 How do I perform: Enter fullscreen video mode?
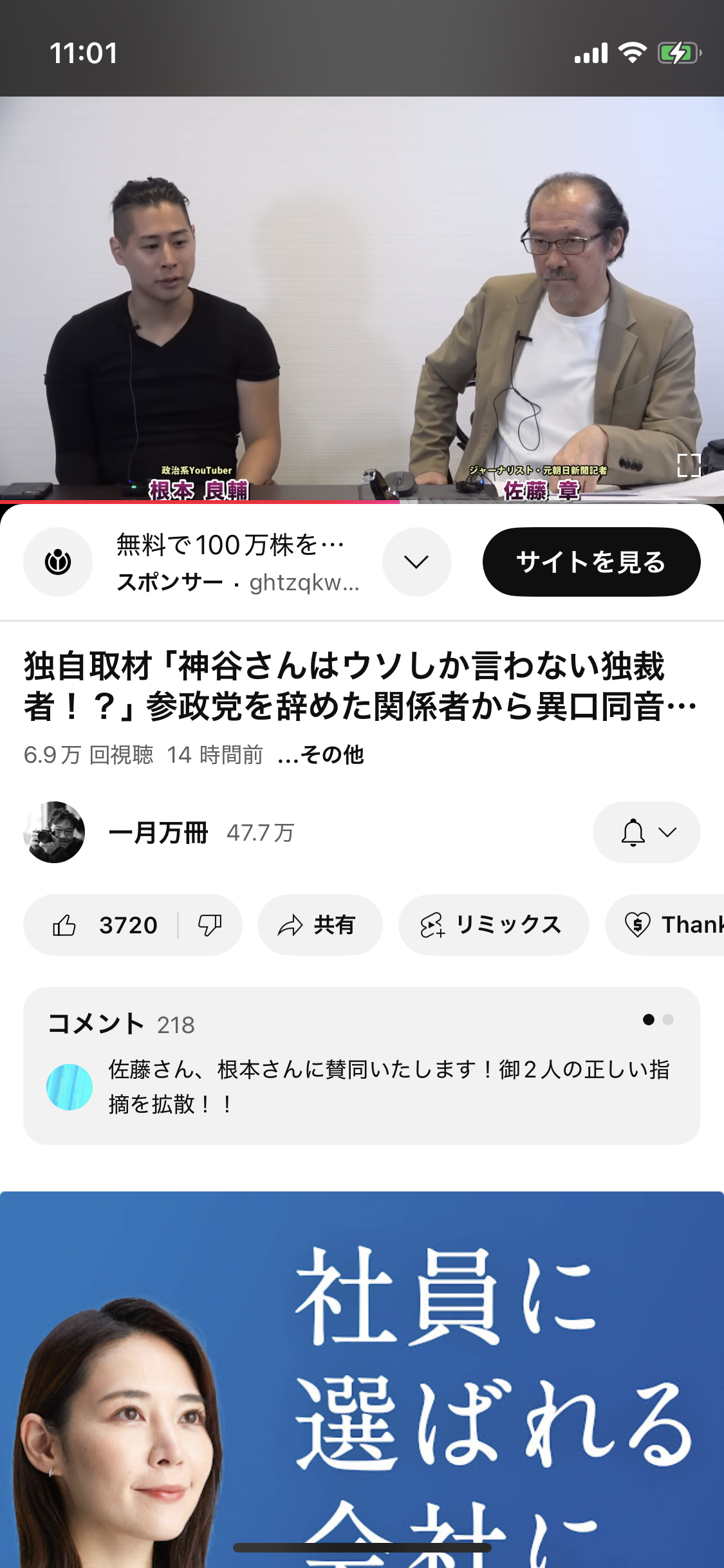[688, 465]
